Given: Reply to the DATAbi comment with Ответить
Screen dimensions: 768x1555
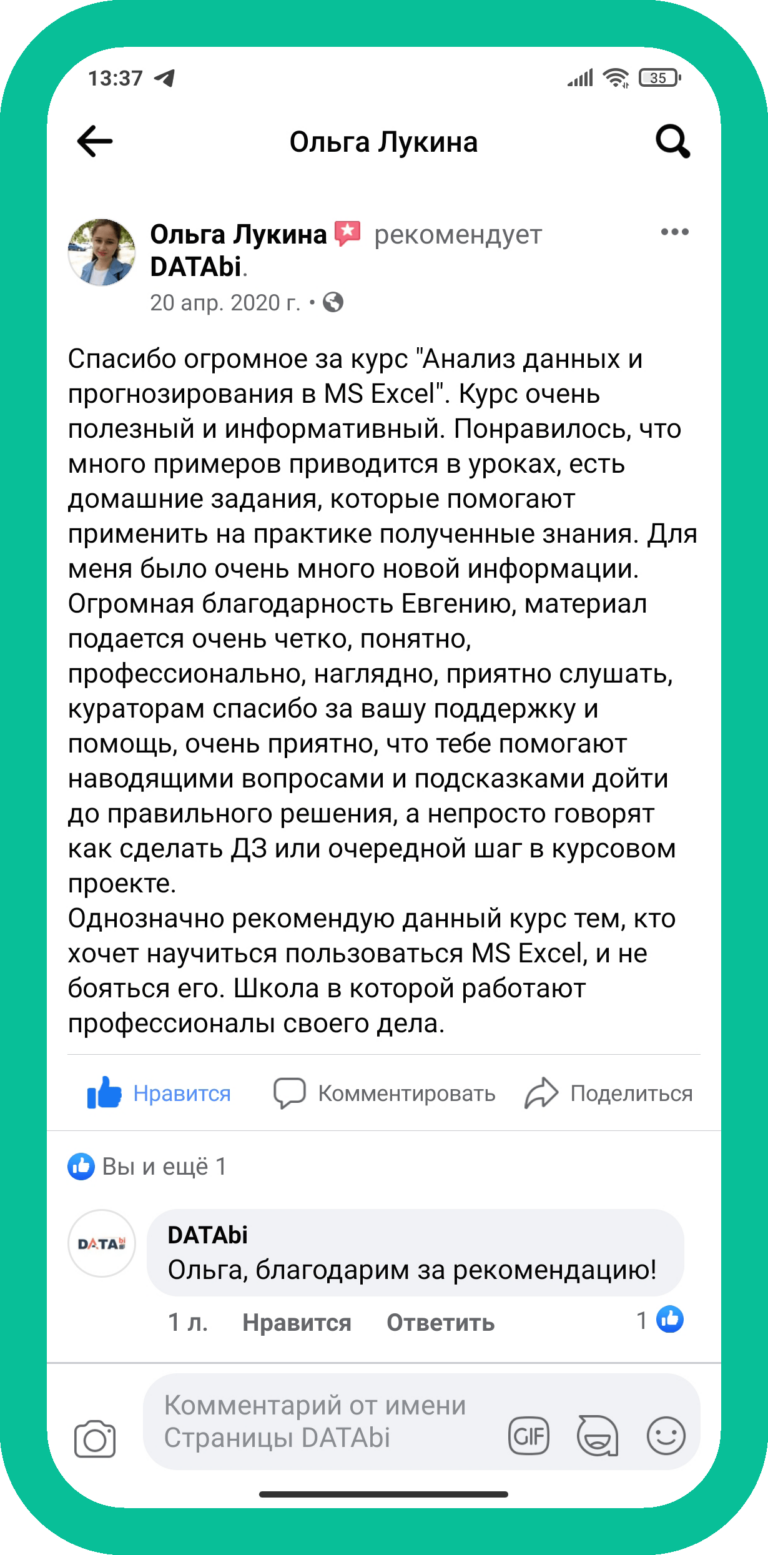Looking at the screenshot, I should pyautogui.click(x=440, y=1322).
